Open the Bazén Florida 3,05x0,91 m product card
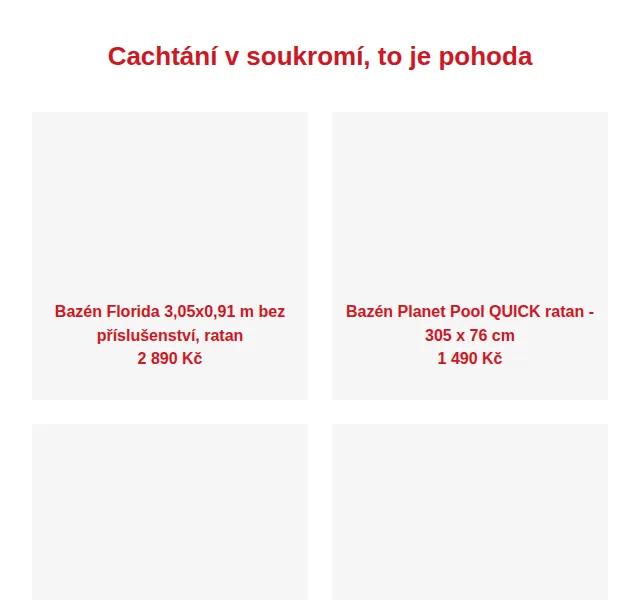The width and height of the screenshot is (640, 600). 170,256
